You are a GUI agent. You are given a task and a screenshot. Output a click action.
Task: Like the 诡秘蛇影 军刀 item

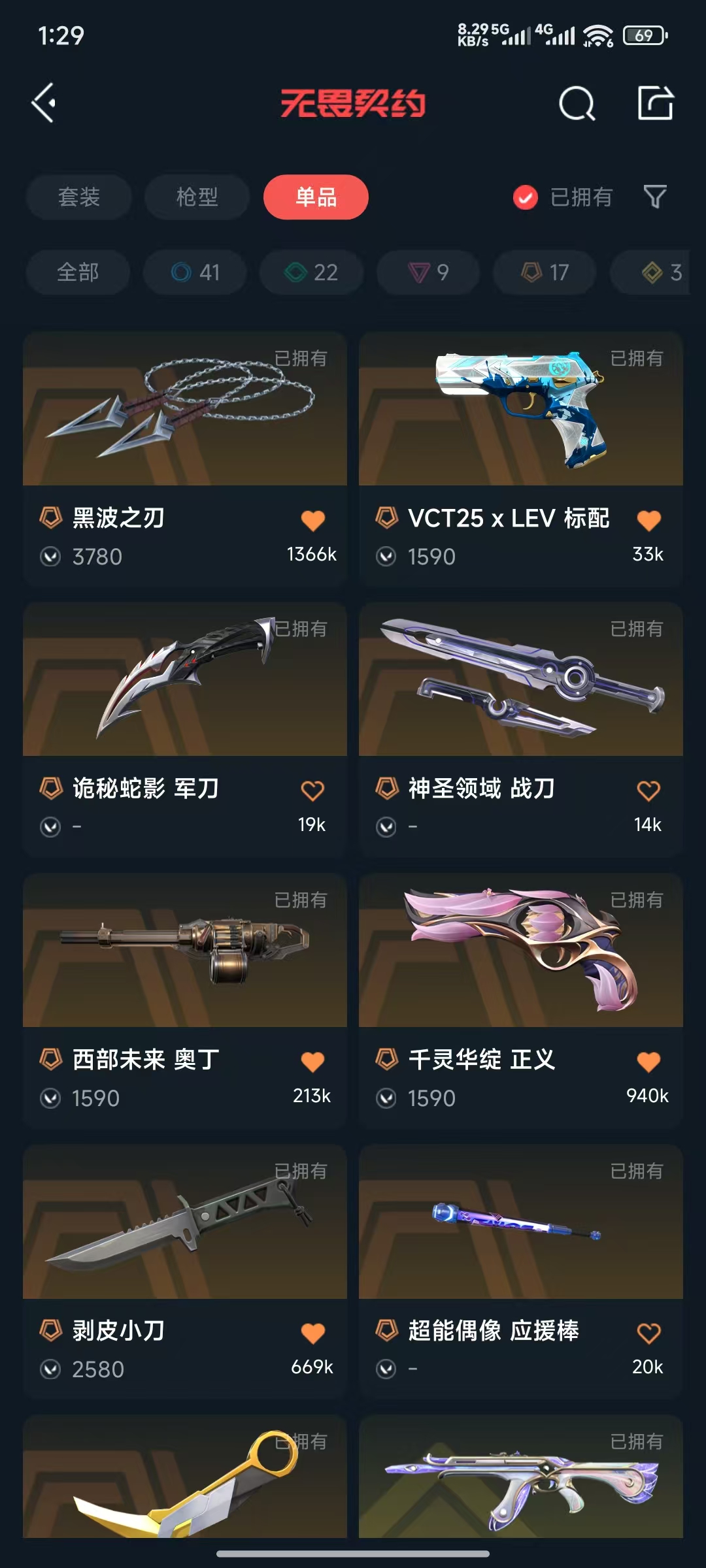tap(312, 791)
